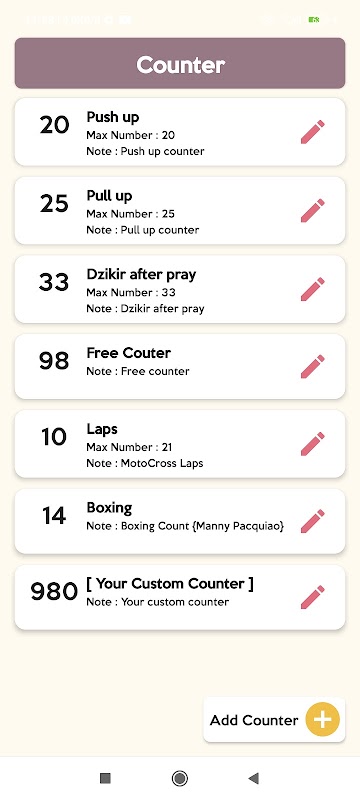Edit Your Custom Counter entry

(x=313, y=597)
